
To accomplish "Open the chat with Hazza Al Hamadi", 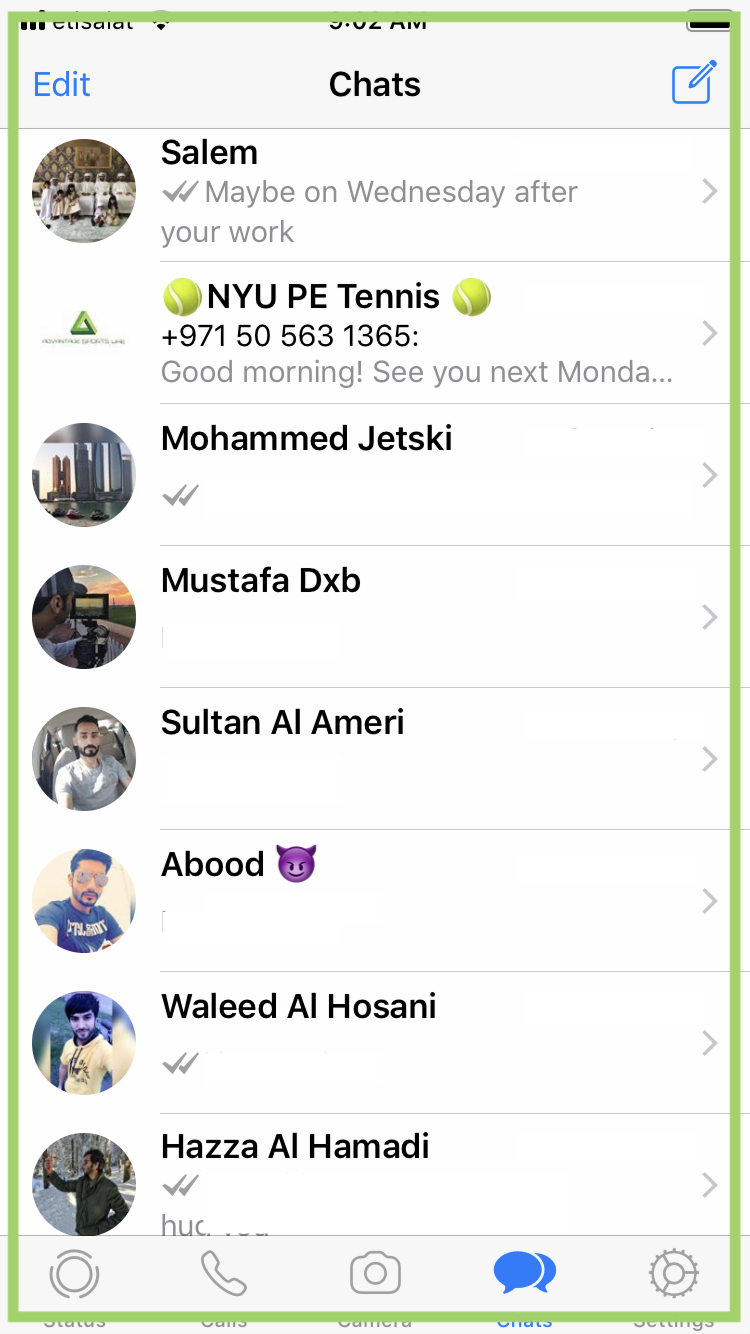I will coord(400,1180).
